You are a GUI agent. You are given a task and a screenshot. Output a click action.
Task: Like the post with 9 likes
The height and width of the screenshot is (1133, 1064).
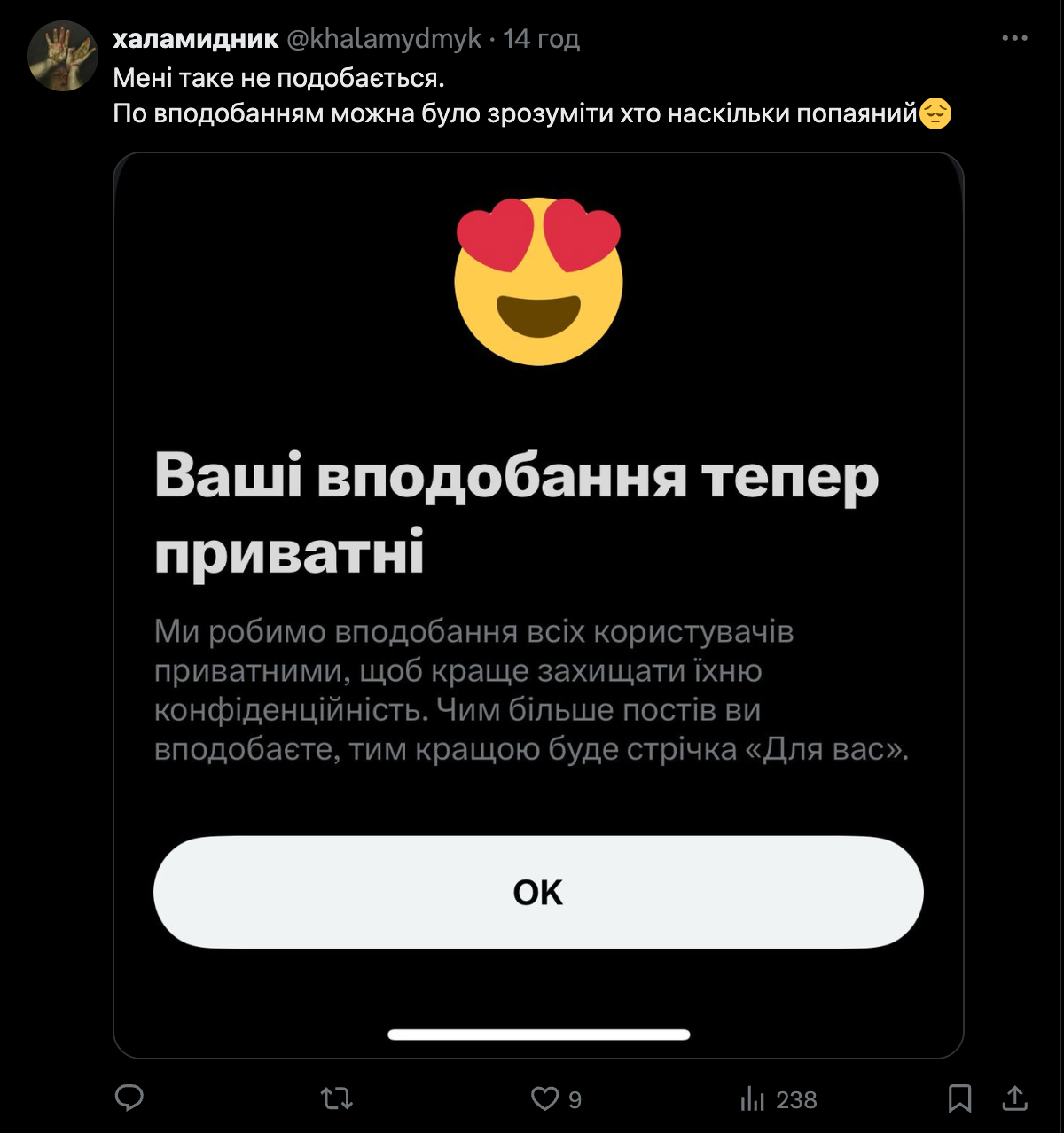[x=545, y=1099]
